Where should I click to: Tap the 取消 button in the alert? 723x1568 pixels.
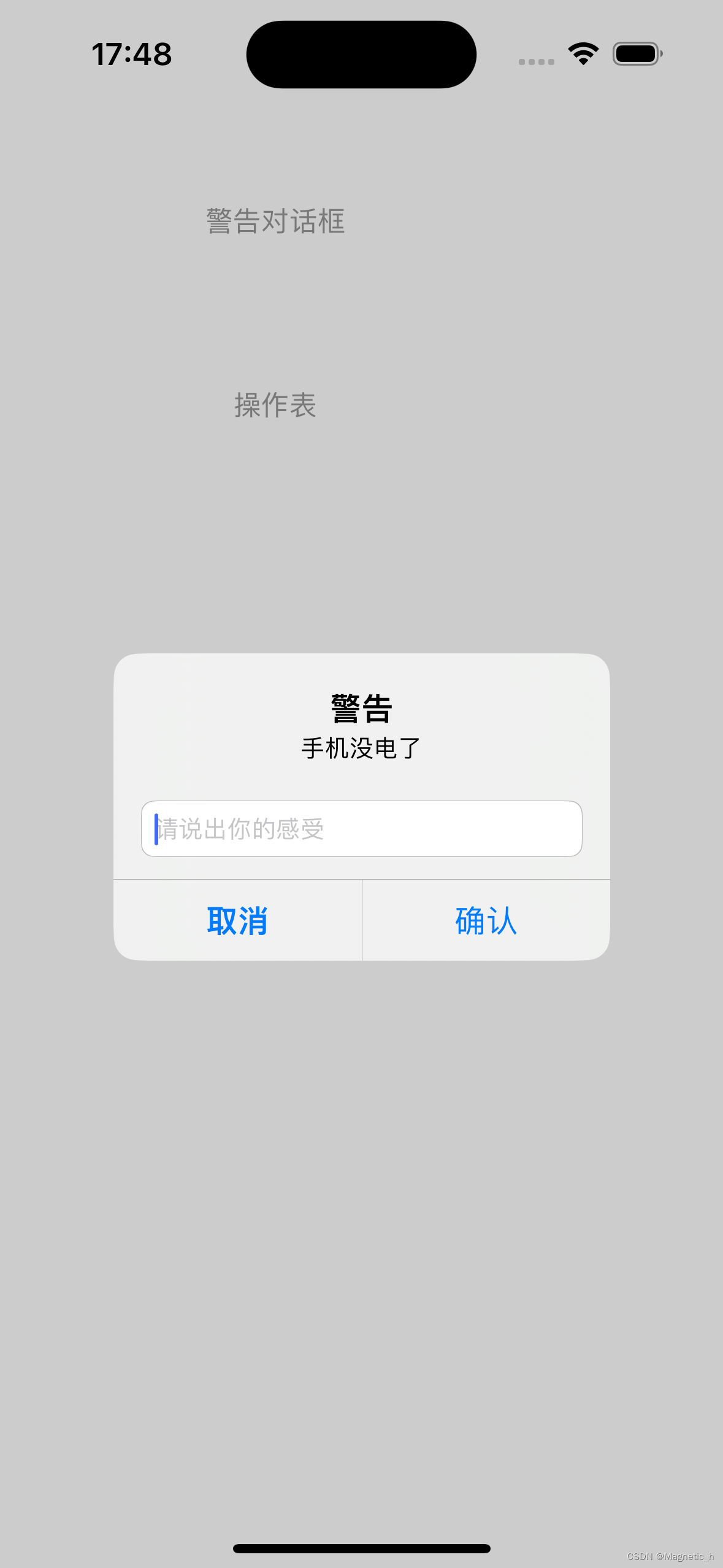point(237,920)
